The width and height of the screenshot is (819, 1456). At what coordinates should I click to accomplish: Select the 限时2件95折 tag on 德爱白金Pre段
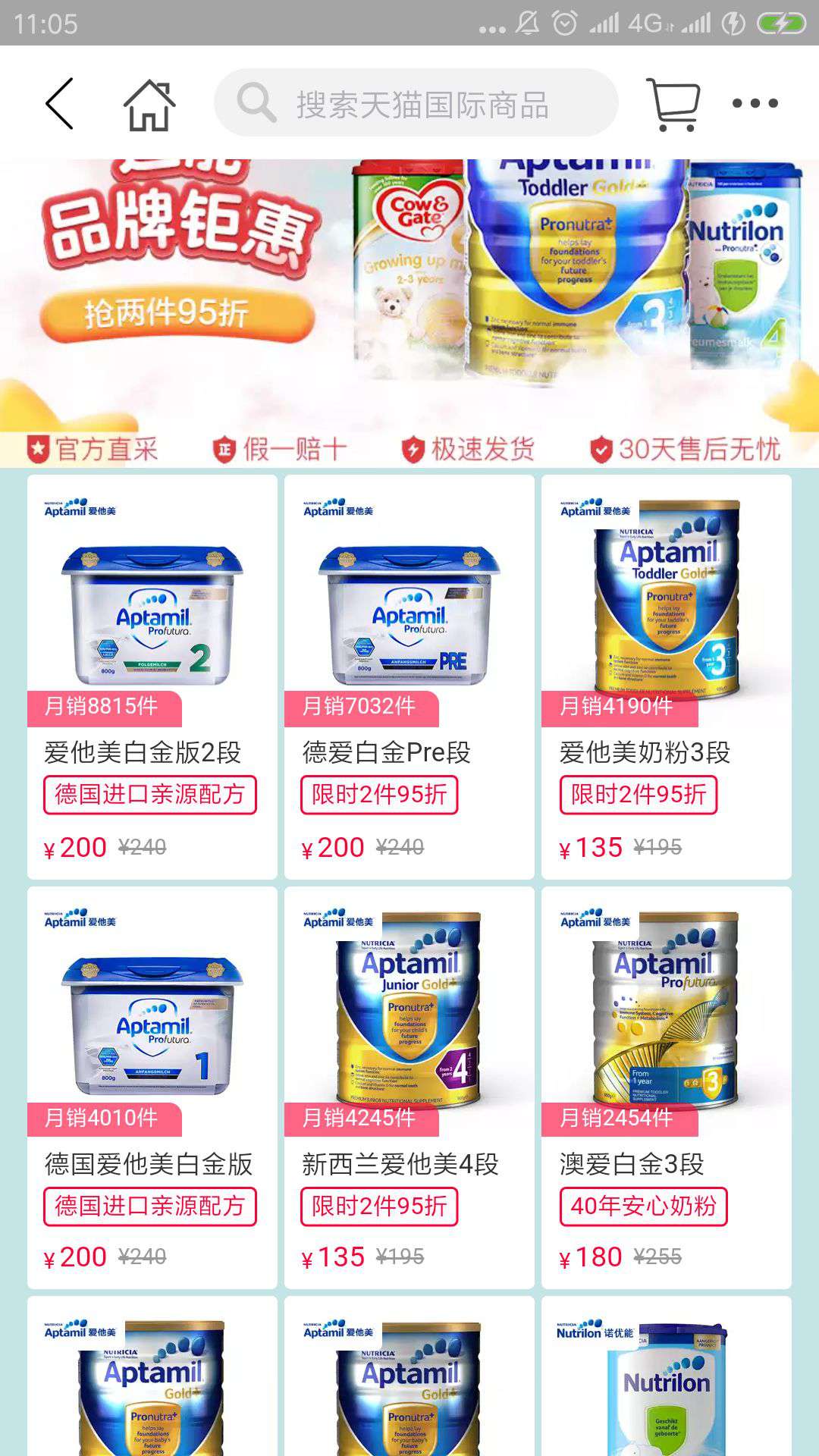(x=379, y=795)
